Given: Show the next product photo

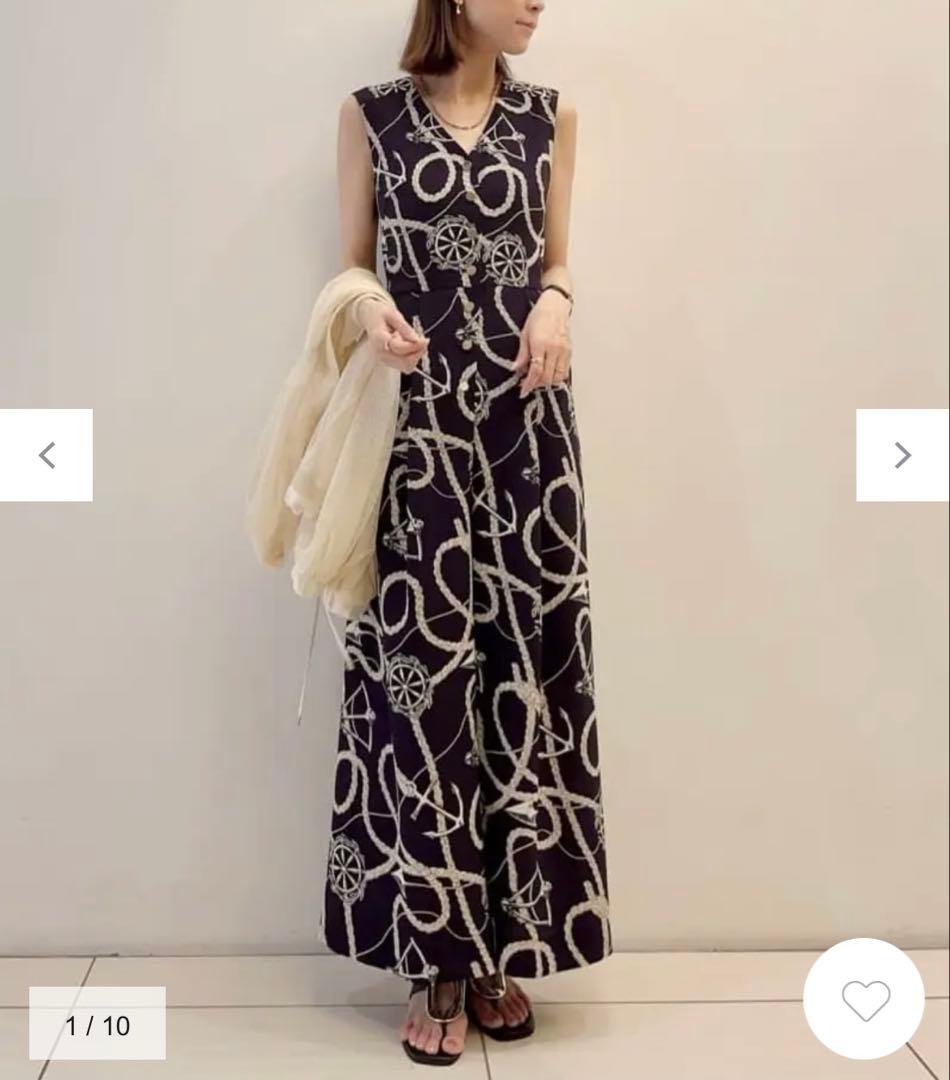Looking at the screenshot, I should 902,455.
